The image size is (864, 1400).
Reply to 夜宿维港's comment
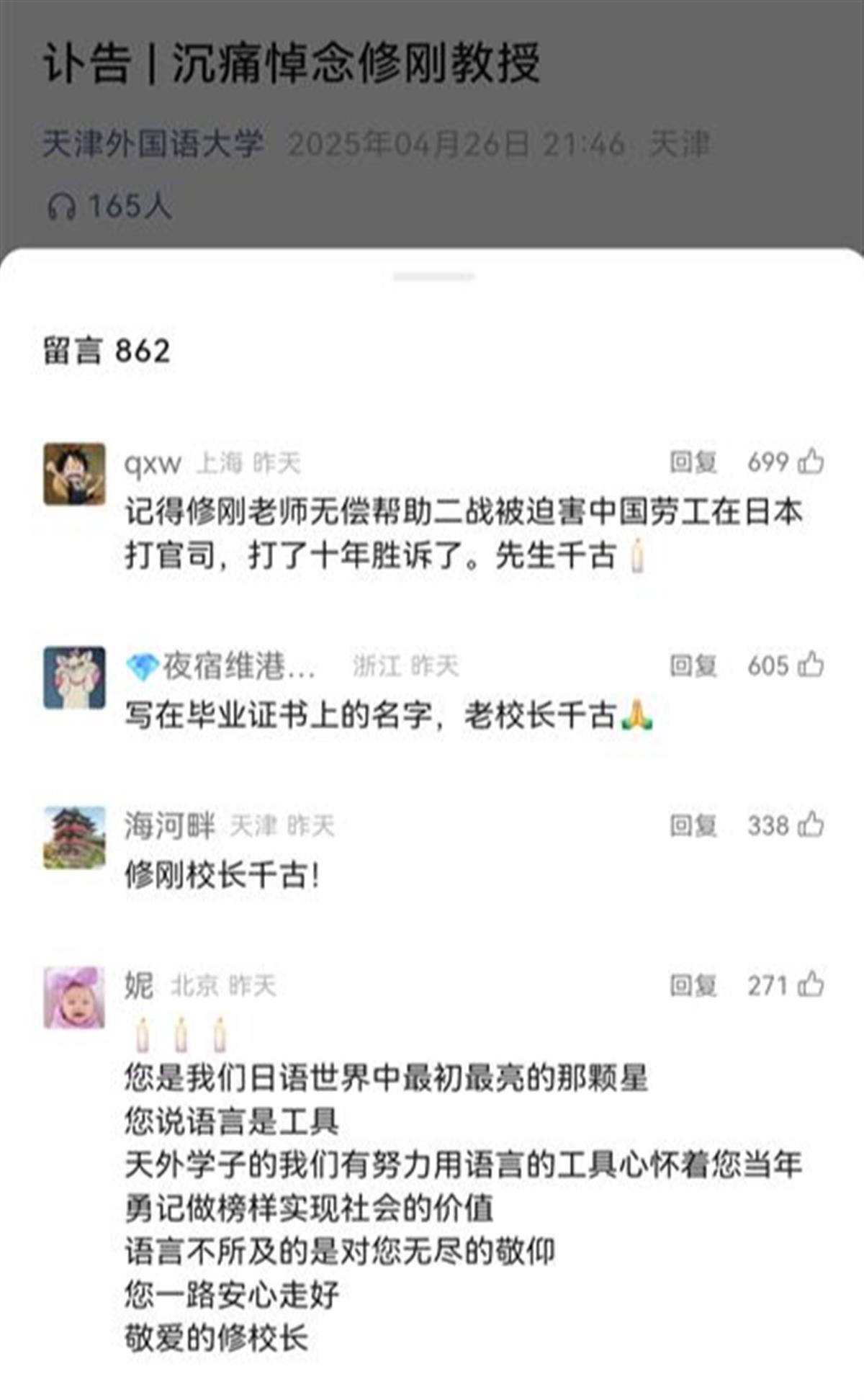tap(693, 665)
